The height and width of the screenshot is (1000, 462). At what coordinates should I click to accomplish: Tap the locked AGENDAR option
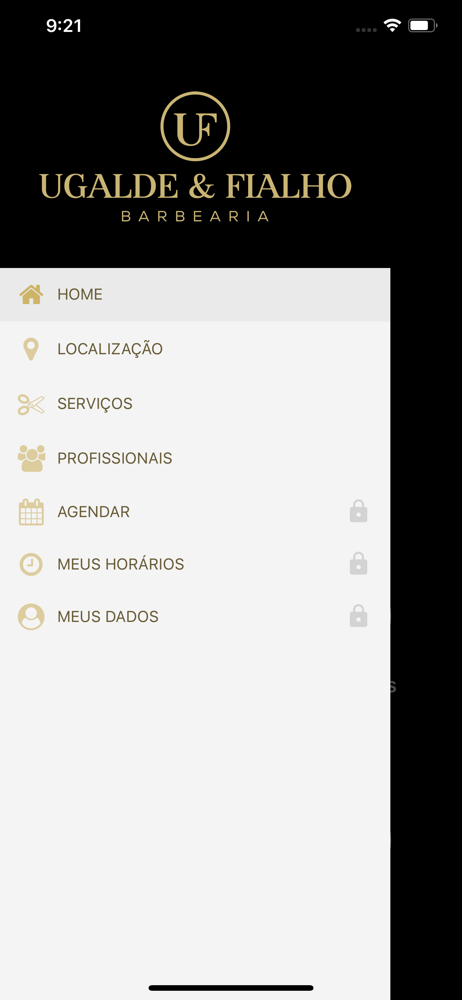pos(195,511)
